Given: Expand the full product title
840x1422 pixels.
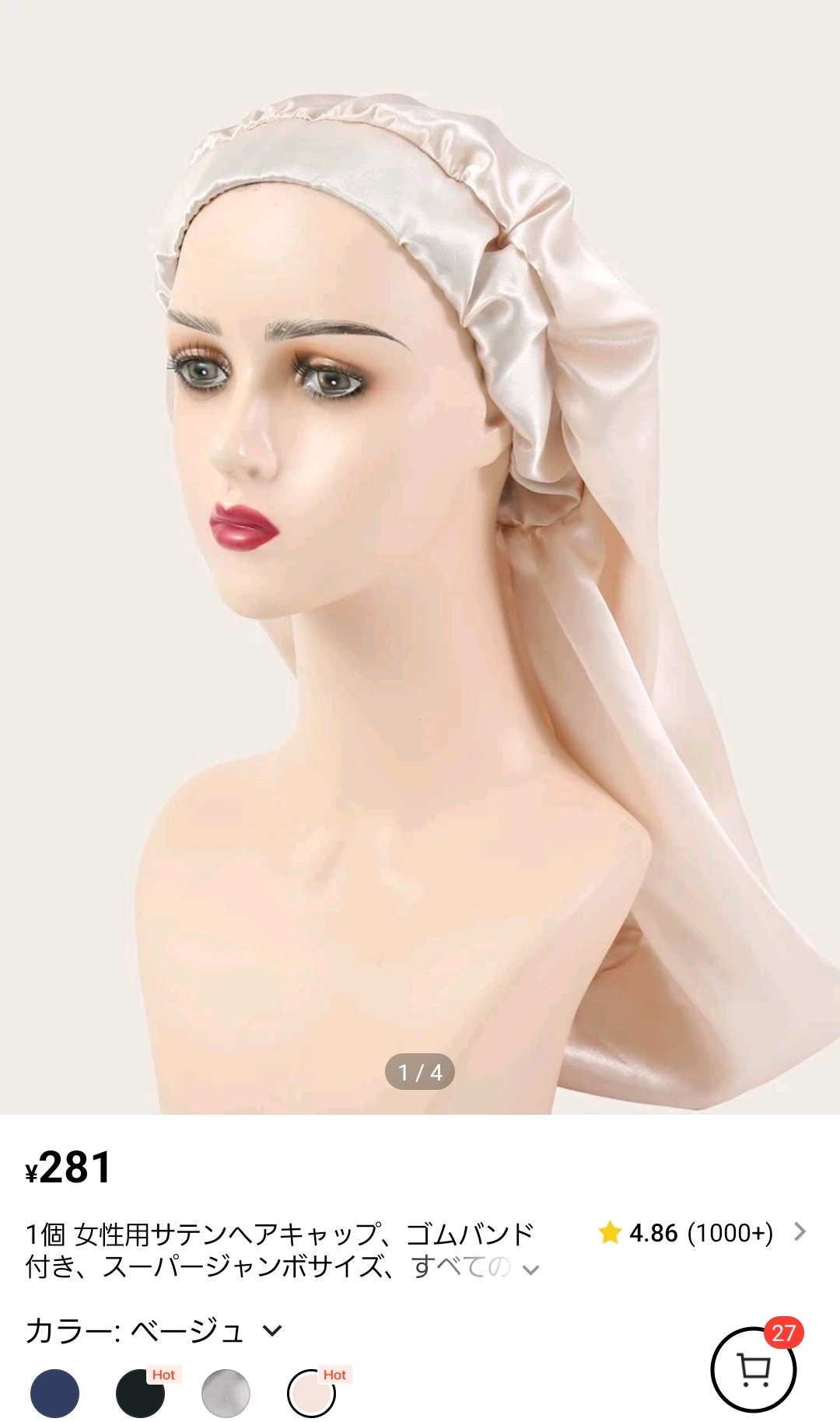Looking at the screenshot, I should pos(530,1270).
